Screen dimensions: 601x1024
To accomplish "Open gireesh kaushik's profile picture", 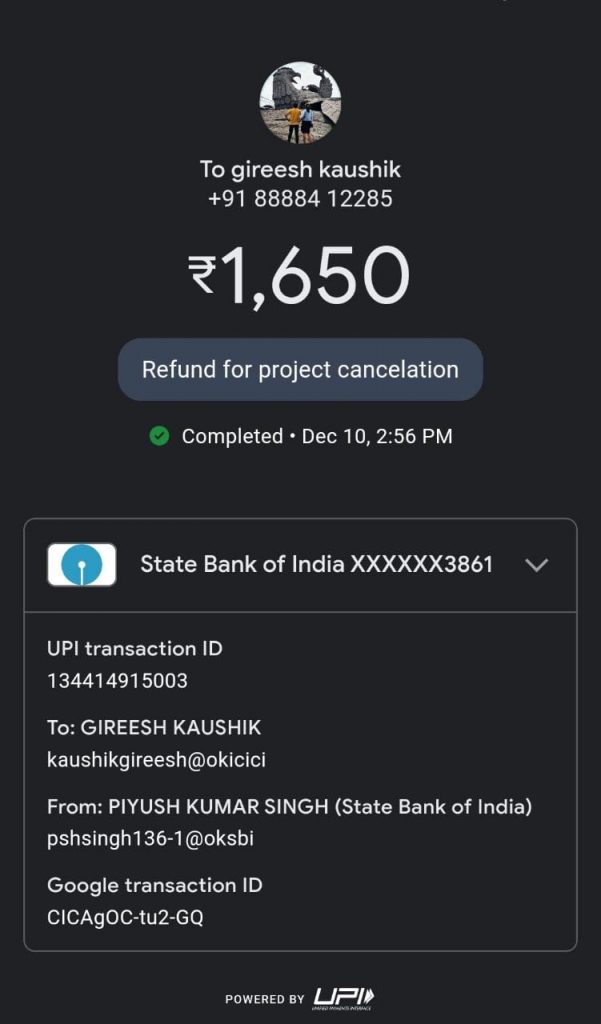I will click(x=300, y=103).
